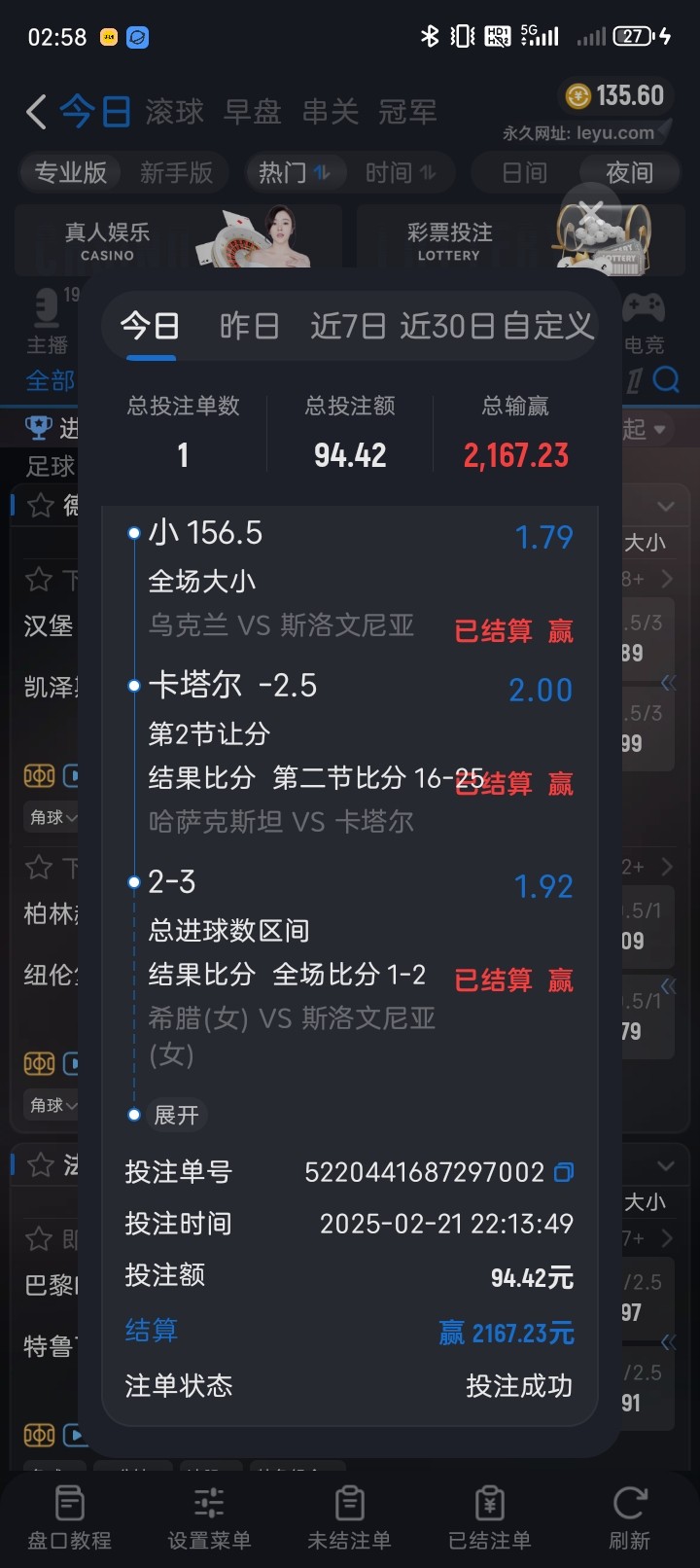Image resolution: width=700 pixels, height=1568 pixels.
Task: Open the 自定义 date range tab
Action: pyautogui.click(x=545, y=326)
